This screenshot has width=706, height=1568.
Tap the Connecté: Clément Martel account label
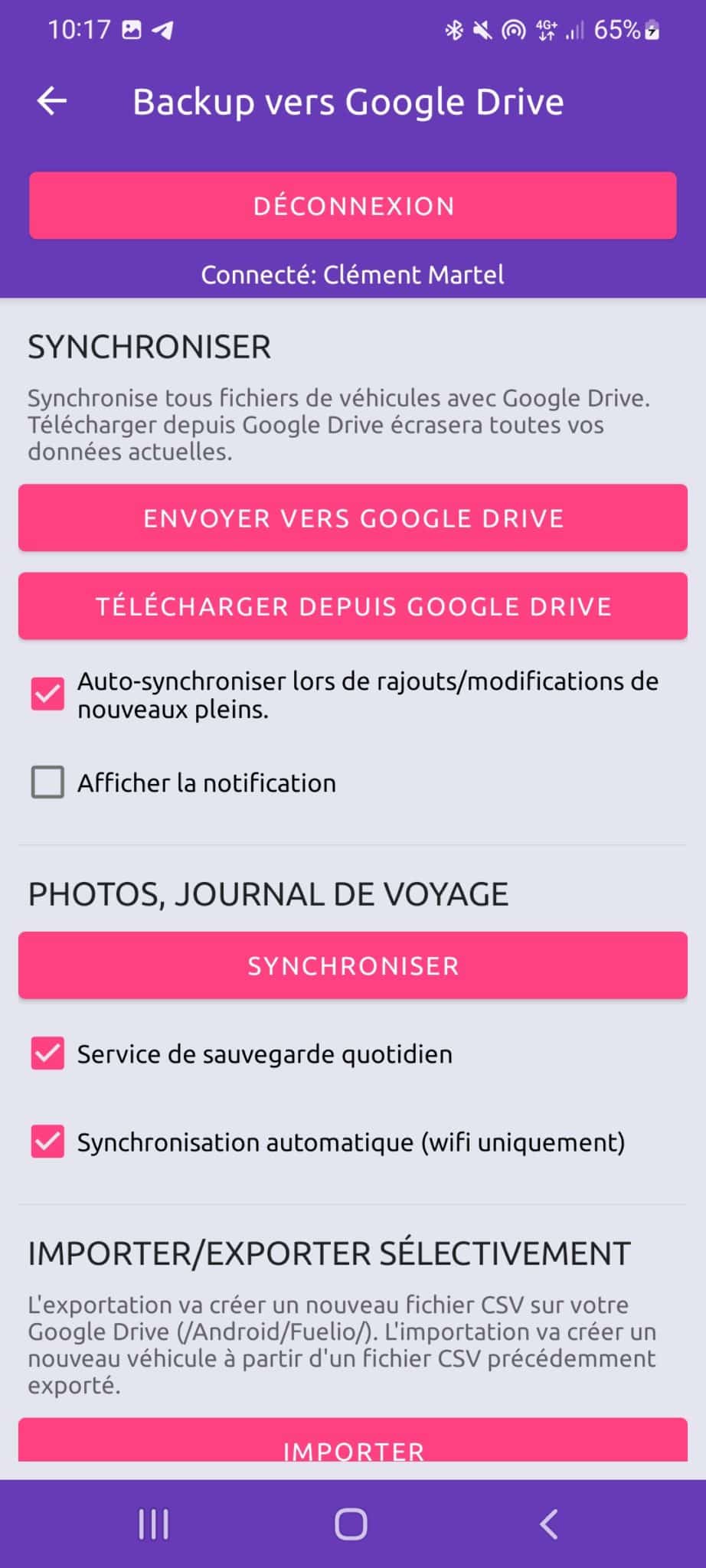pyautogui.click(x=352, y=275)
